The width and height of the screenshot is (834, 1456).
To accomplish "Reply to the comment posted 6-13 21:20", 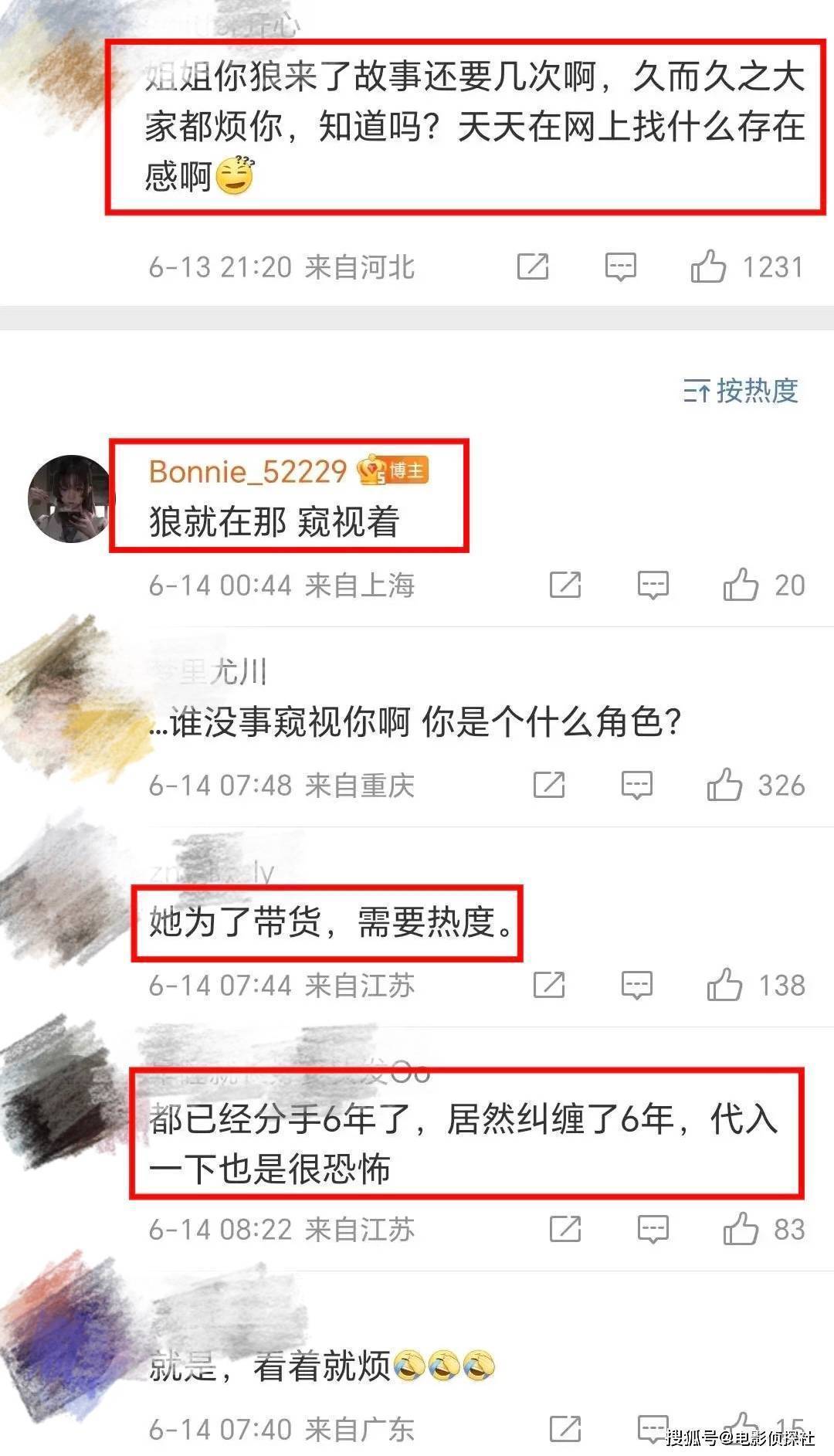I will (x=620, y=266).
